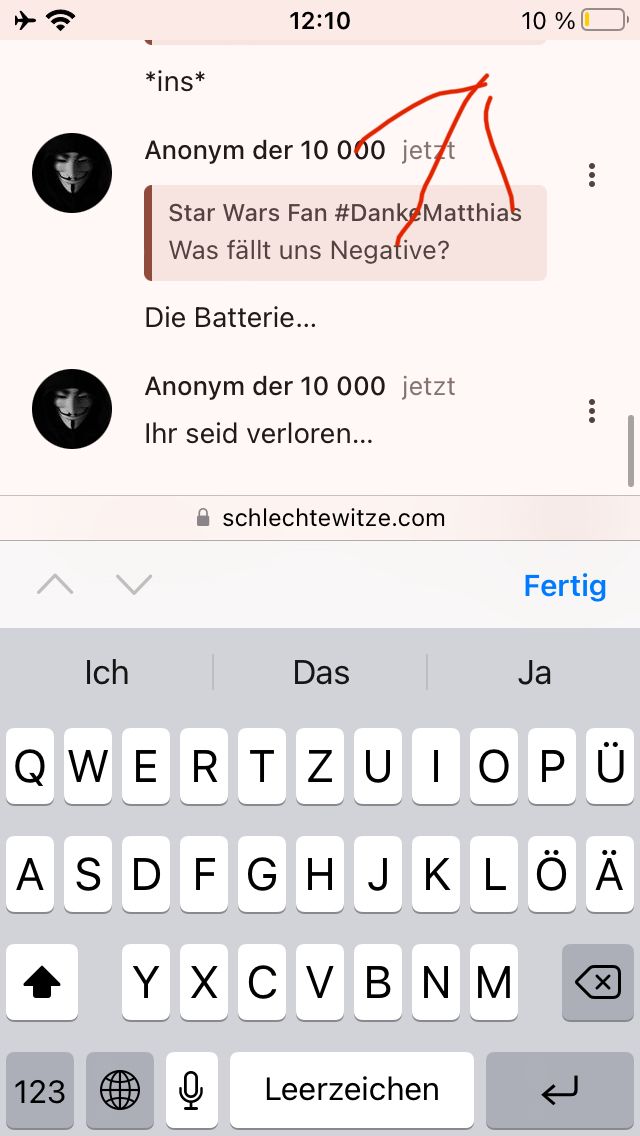Pick the "Ja" word suggestion
Viewport: 640px width, 1136px height.
pyautogui.click(x=534, y=673)
